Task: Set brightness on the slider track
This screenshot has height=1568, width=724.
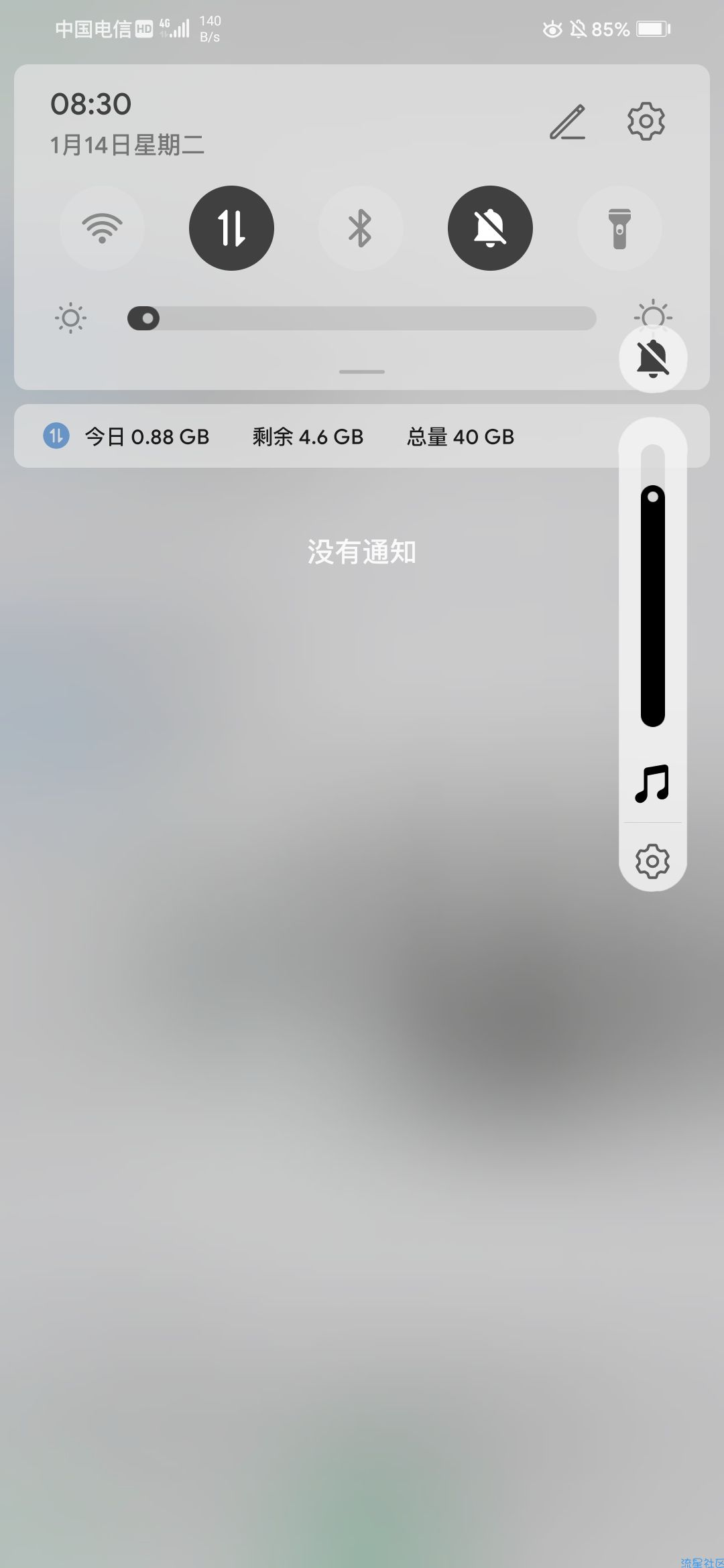Action: coord(362,318)
